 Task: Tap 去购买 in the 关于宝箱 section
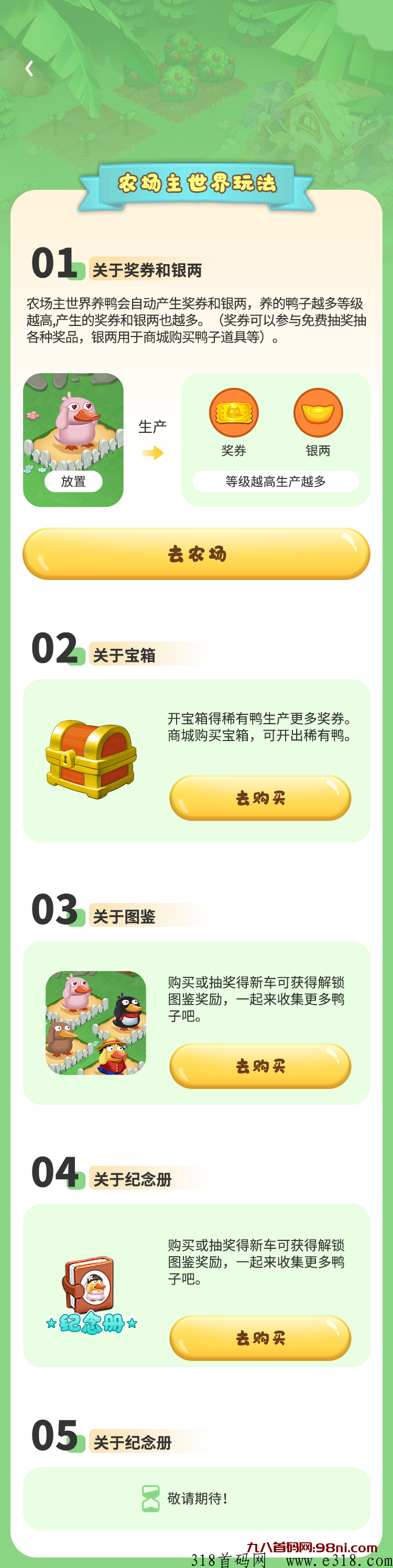click(260, 798)
